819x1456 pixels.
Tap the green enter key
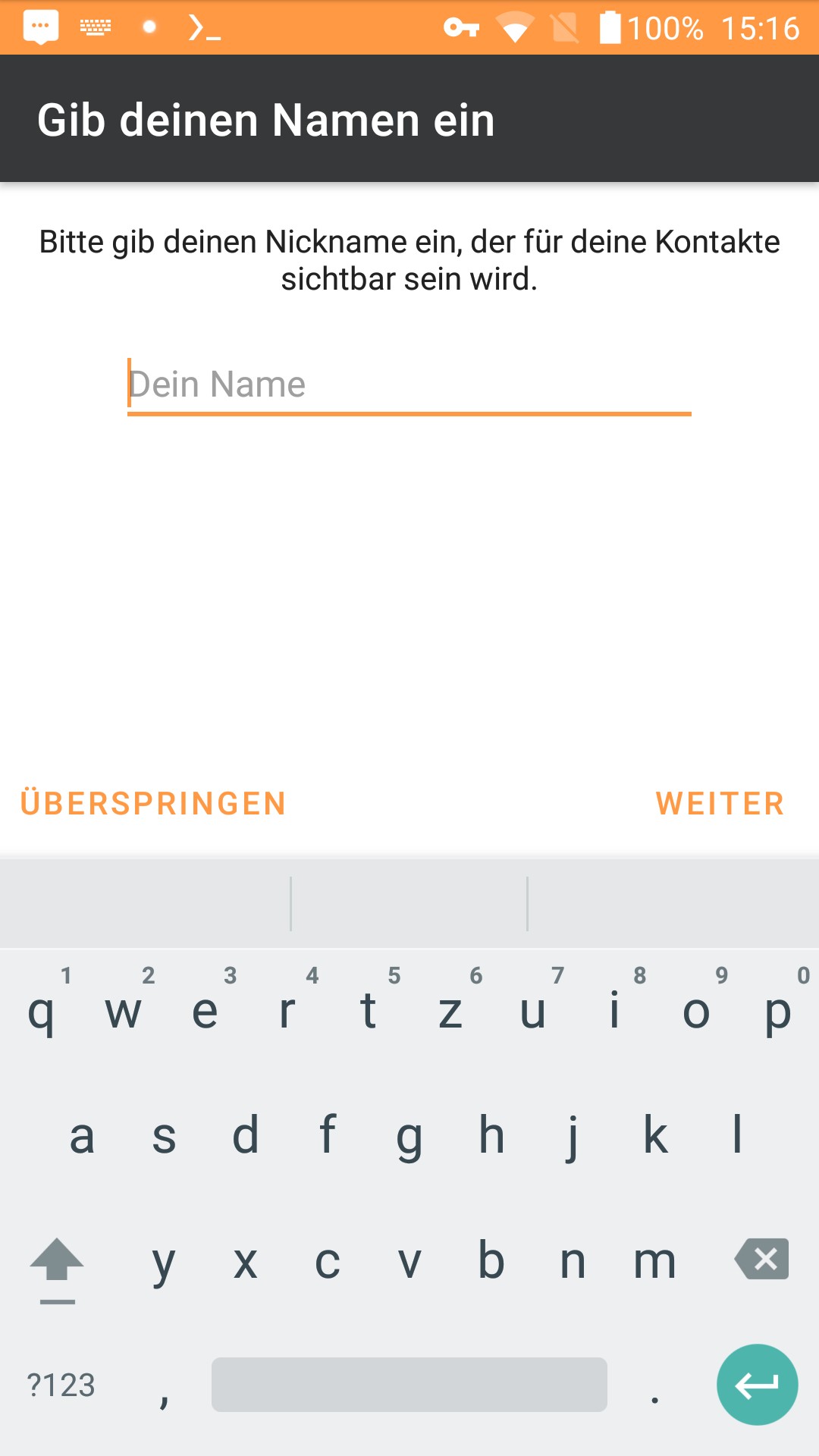[x=757, y=1385]
